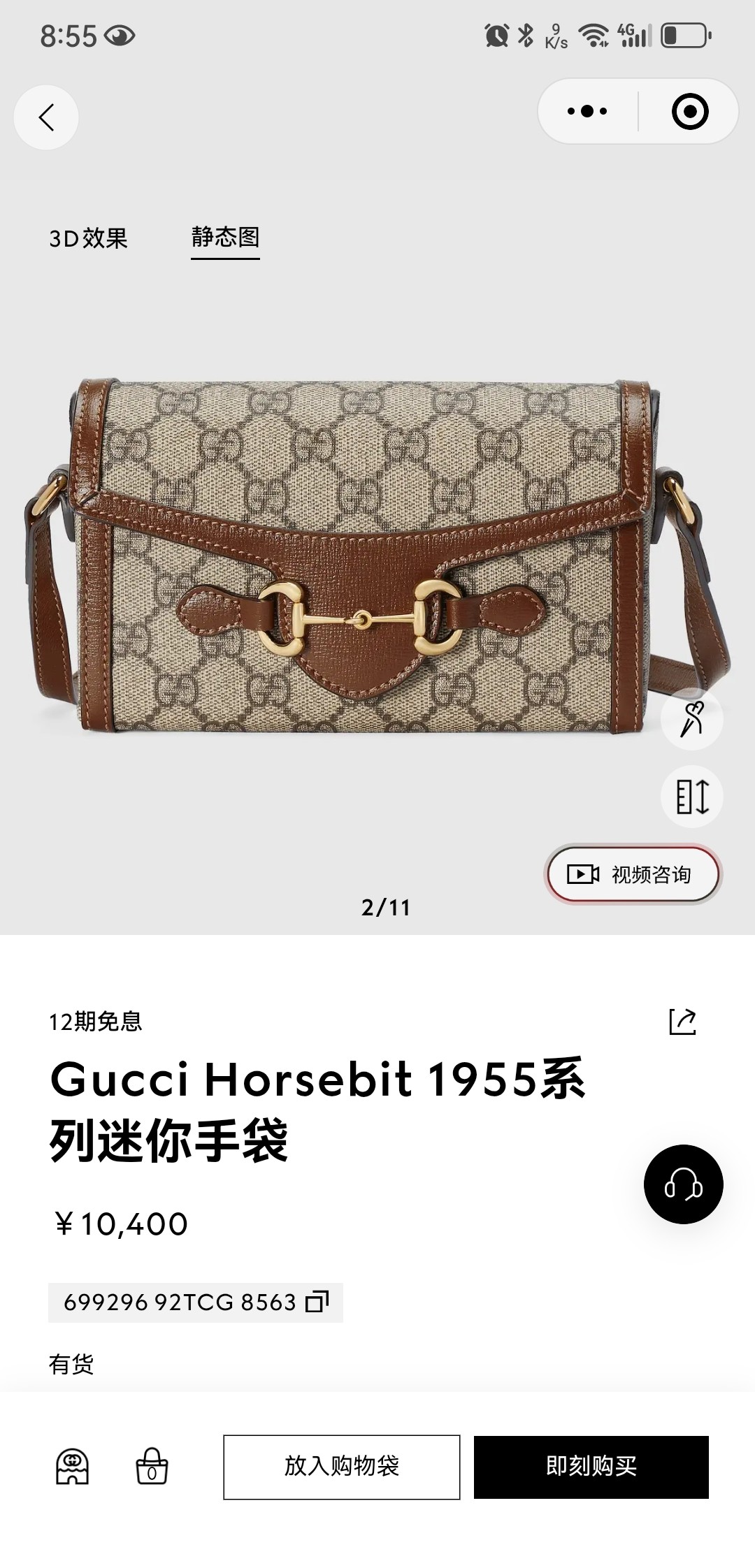This screenshot has width=755, height=1568.
Task: Go to Gucci home icon
Action: (x=72, y=1467)
